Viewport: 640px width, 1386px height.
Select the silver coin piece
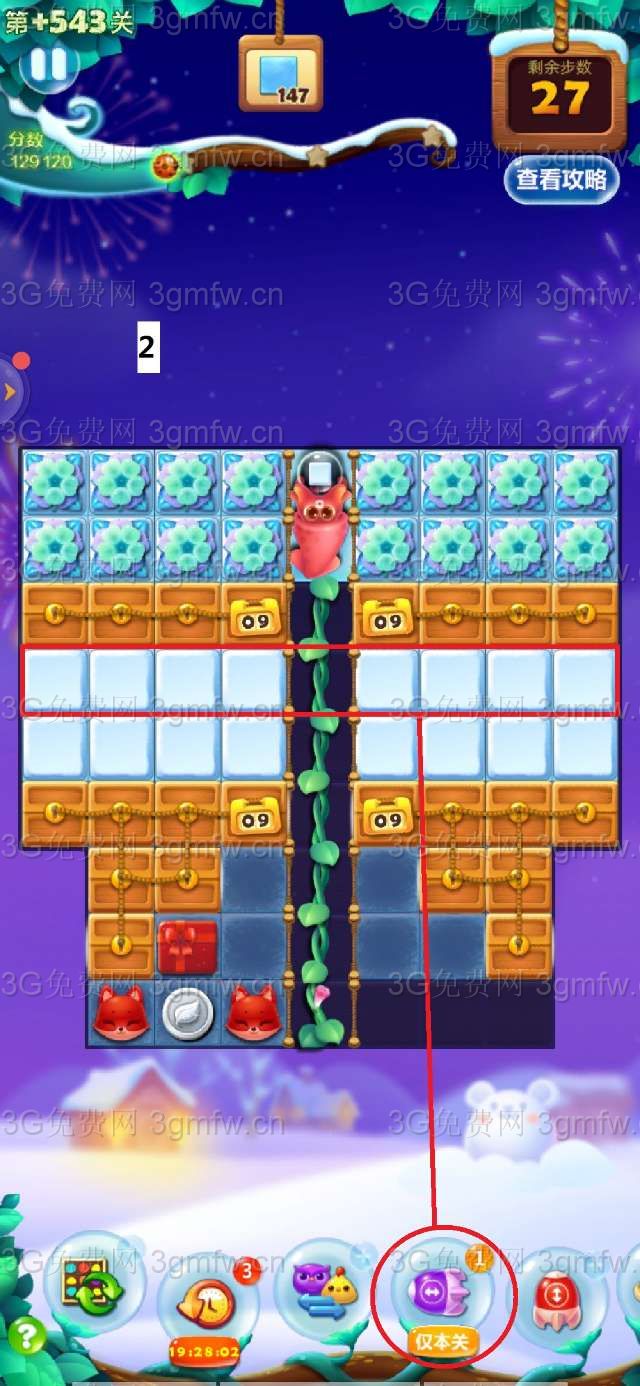187,1013
